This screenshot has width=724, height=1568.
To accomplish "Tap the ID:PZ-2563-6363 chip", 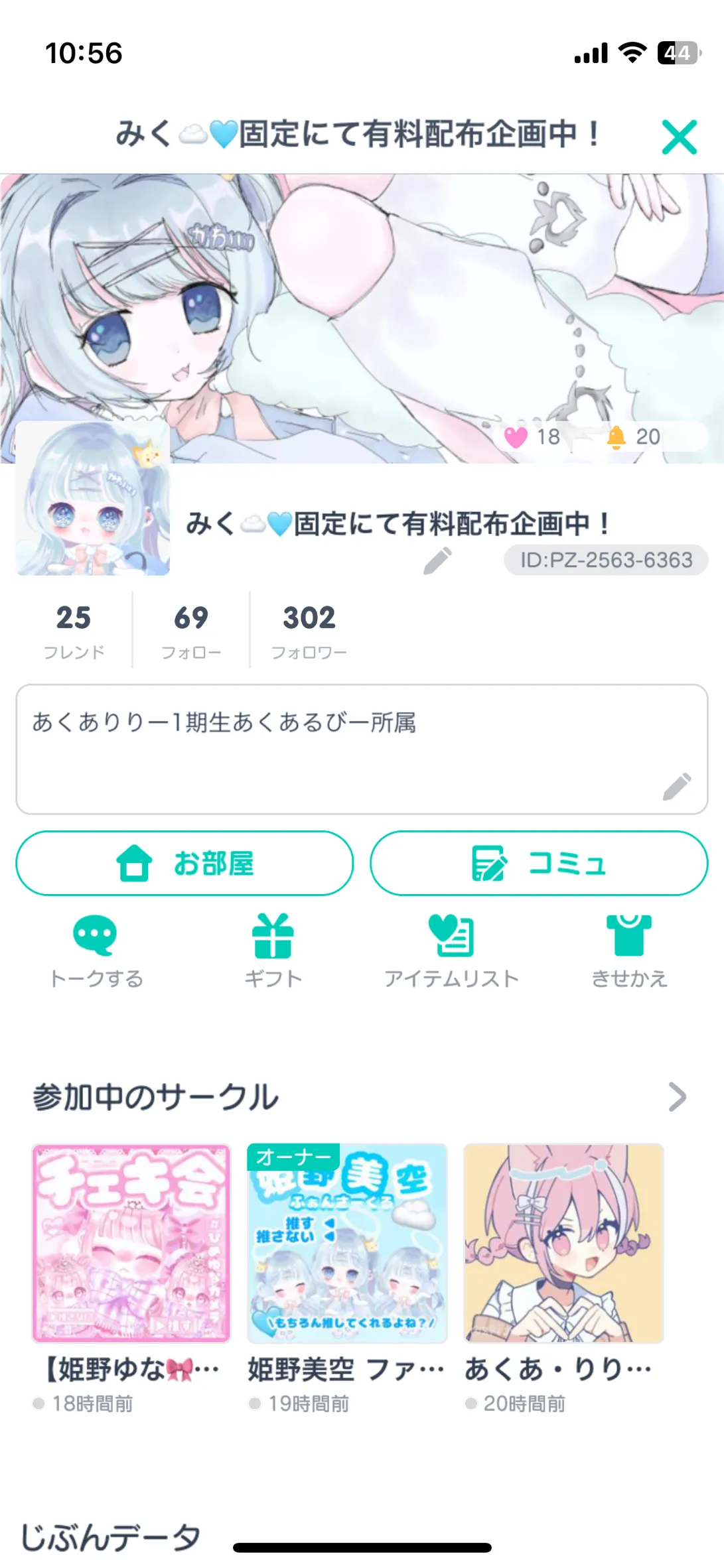I will [x=605, y=560].
